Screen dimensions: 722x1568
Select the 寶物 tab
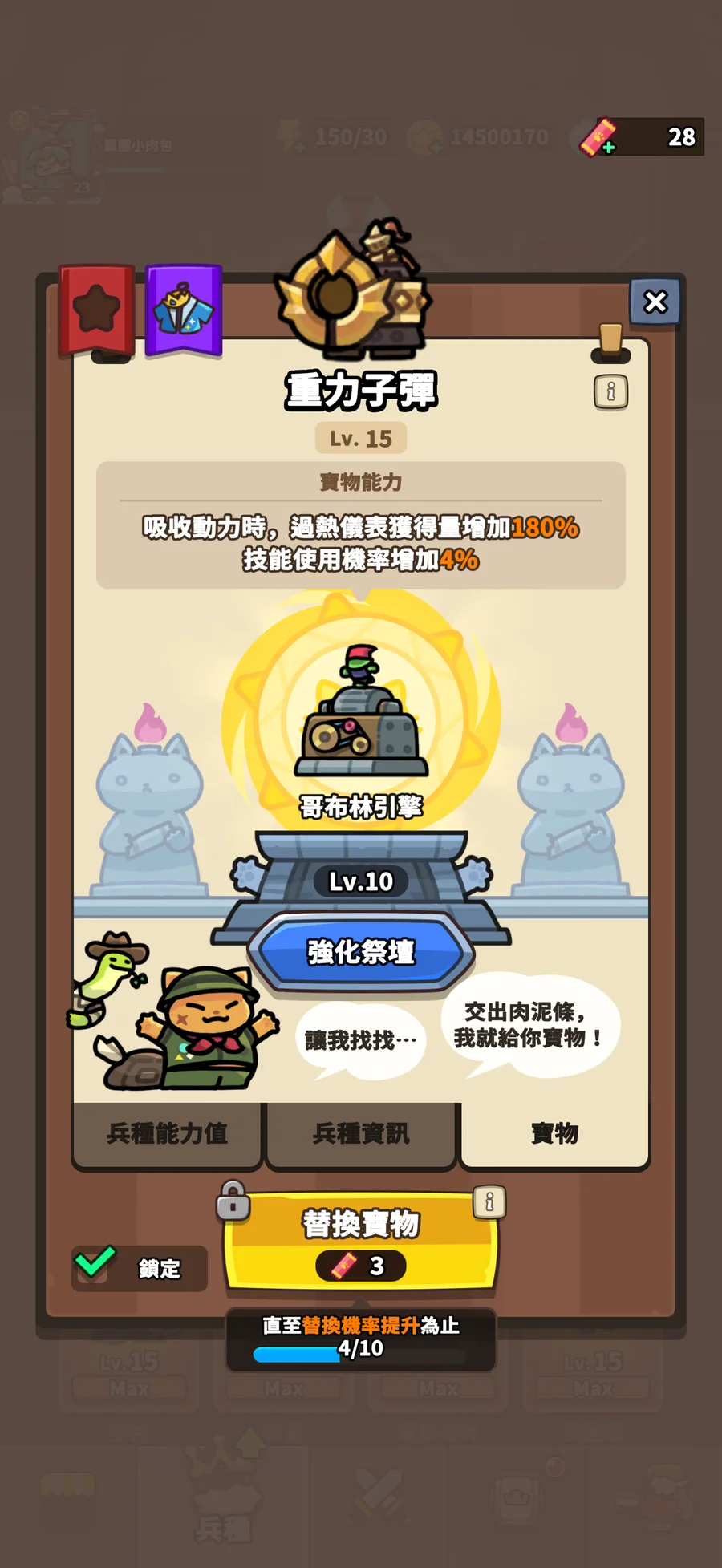tap(554, 1134)
